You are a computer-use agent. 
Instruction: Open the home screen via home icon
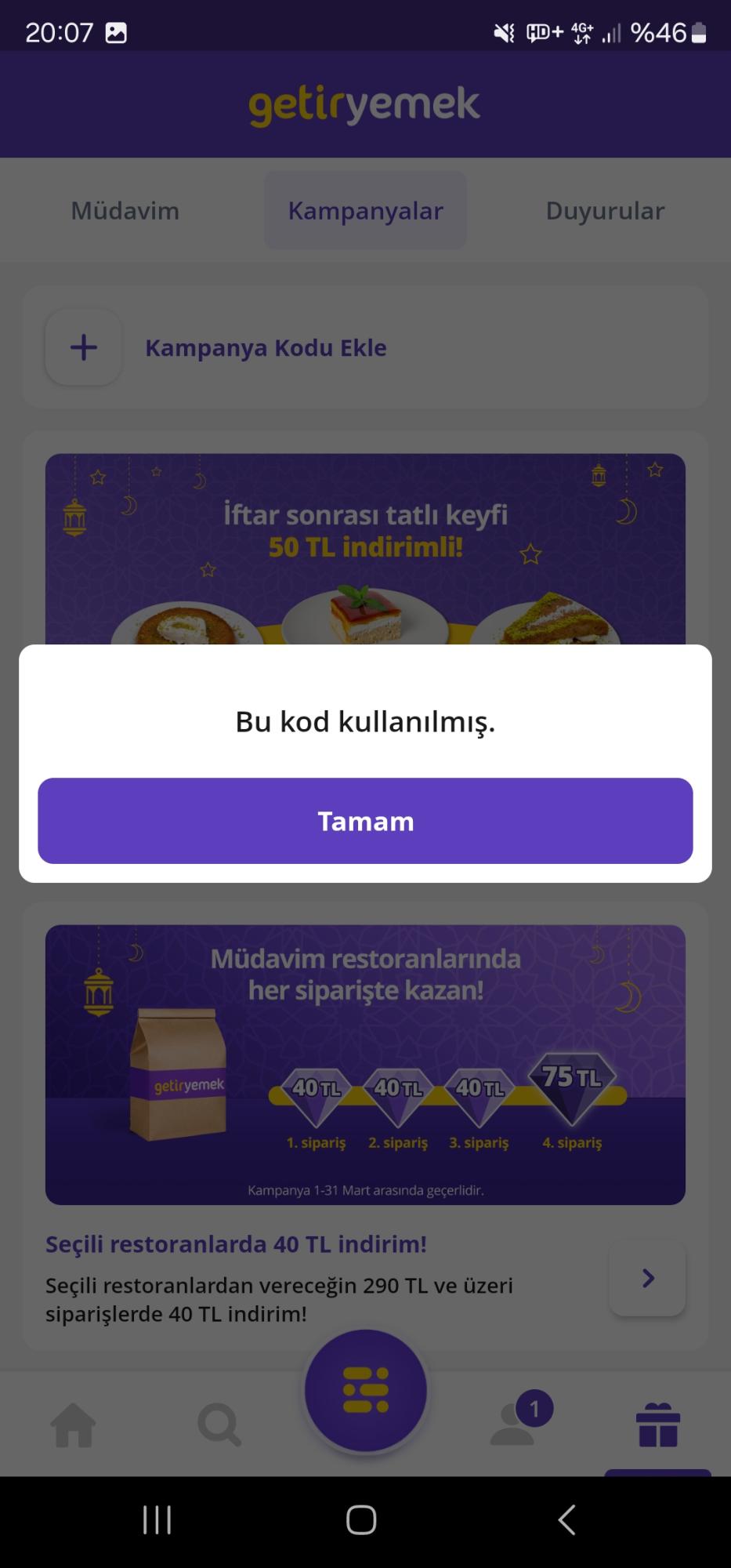(73, 1425)
